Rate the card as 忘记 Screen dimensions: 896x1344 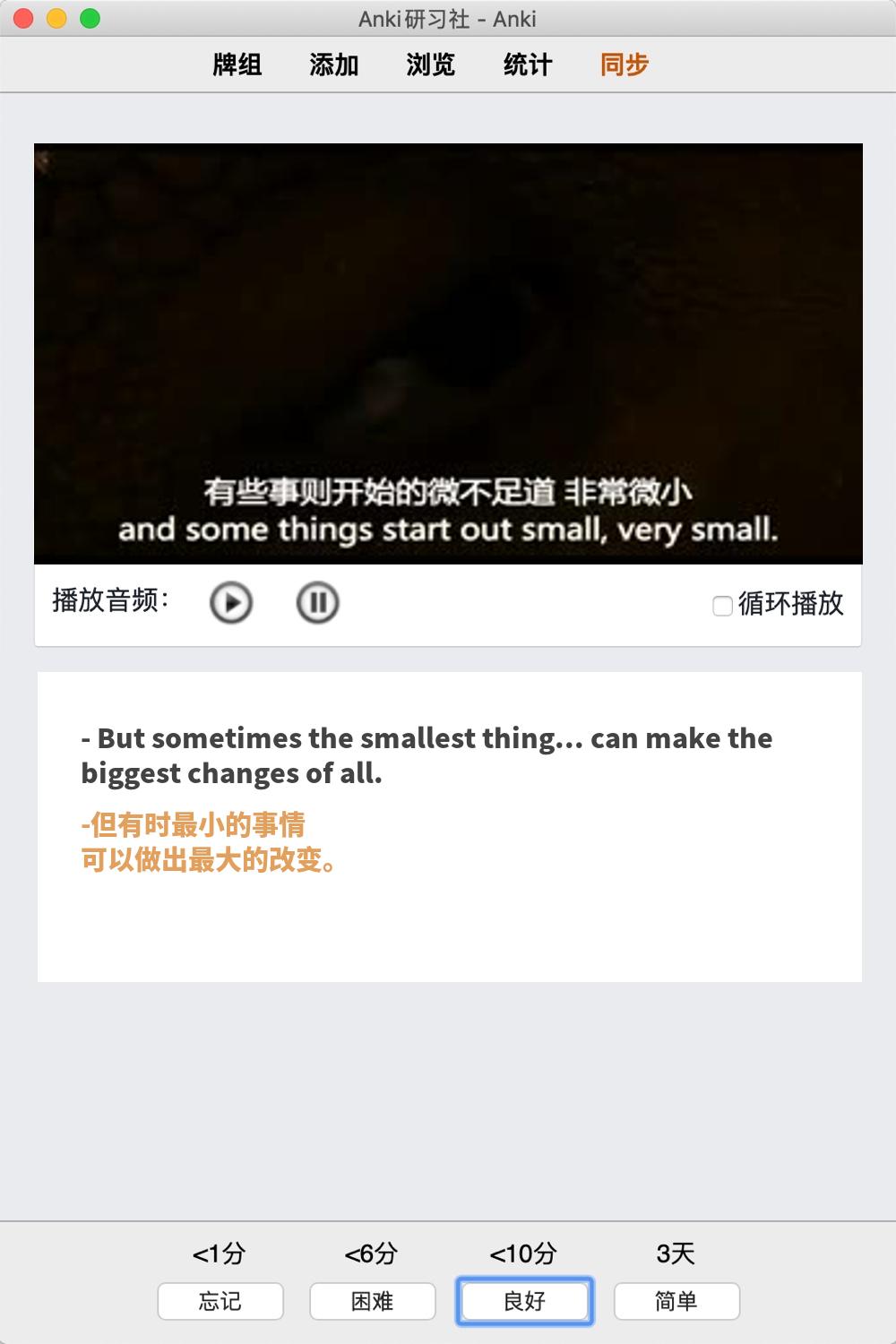coord(220,1301)
